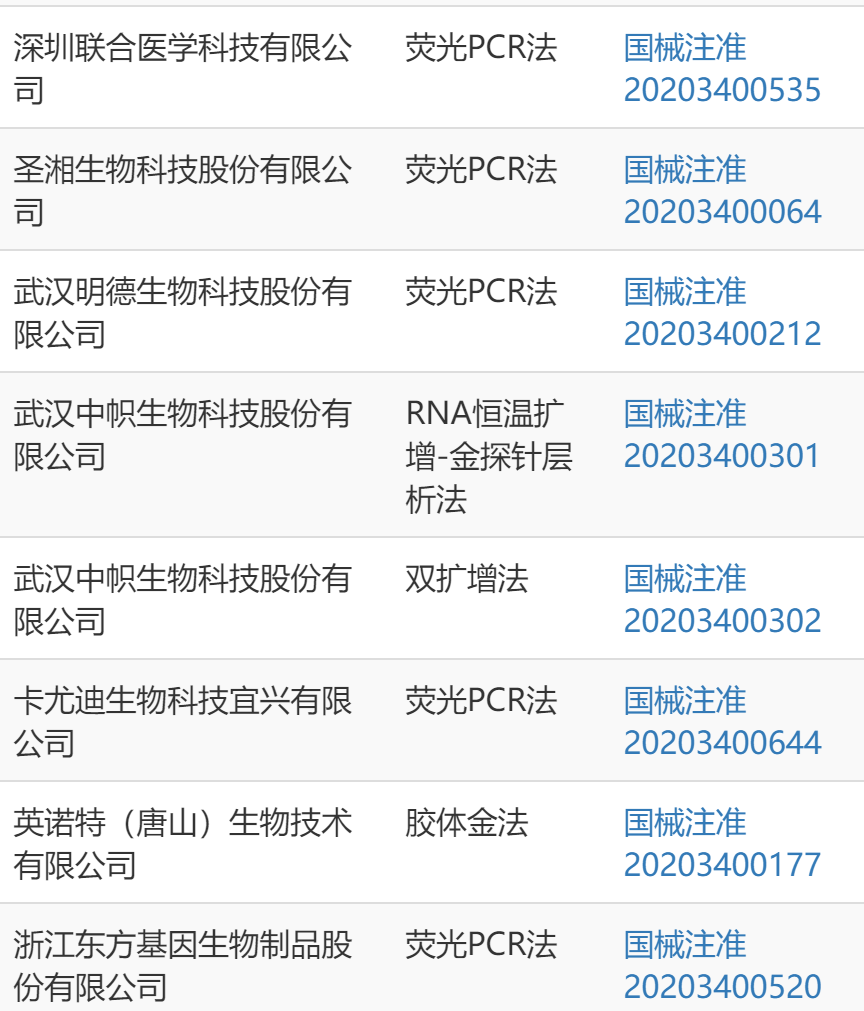Tap link 国械注准20203400212 for 武汉明德生物

pyautogui.click(x=722, y=334)
